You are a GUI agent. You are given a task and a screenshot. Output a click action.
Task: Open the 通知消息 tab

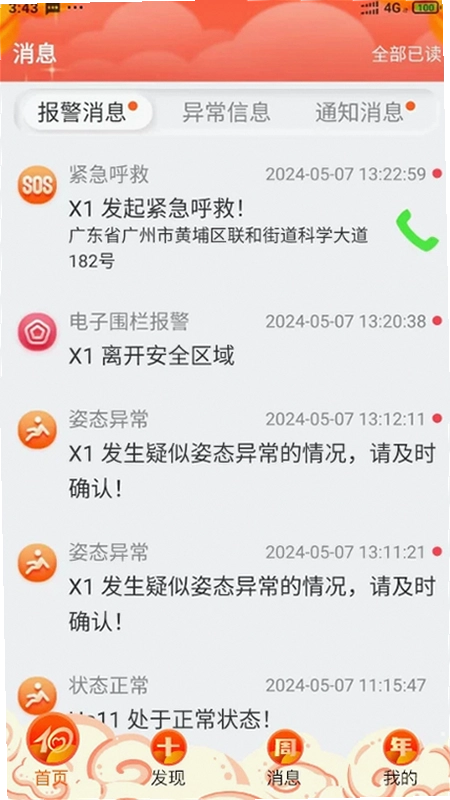pyautogui.click(x=363, y=112)
